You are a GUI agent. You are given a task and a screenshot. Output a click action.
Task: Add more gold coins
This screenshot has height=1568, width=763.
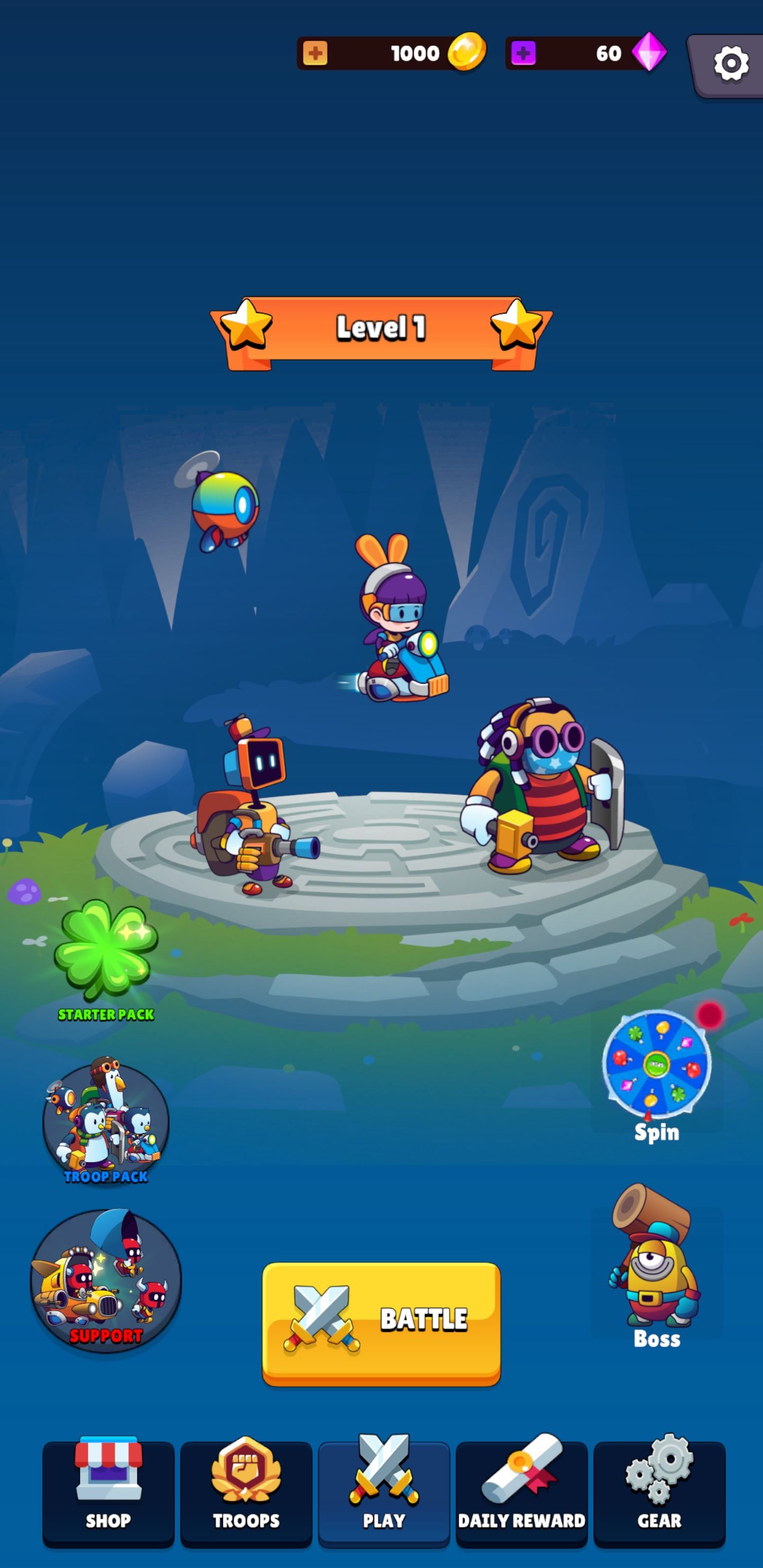coord(315,53)
